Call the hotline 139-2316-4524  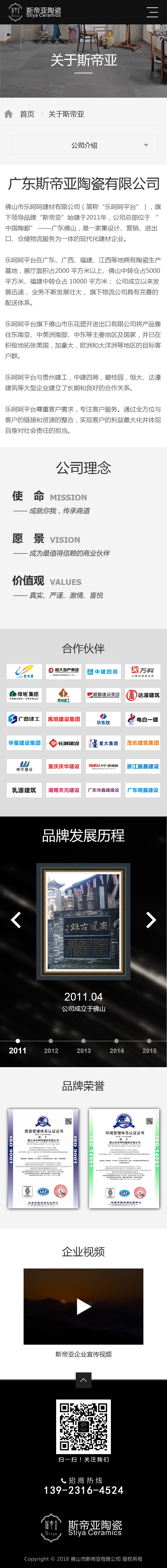coord(83,1490)
